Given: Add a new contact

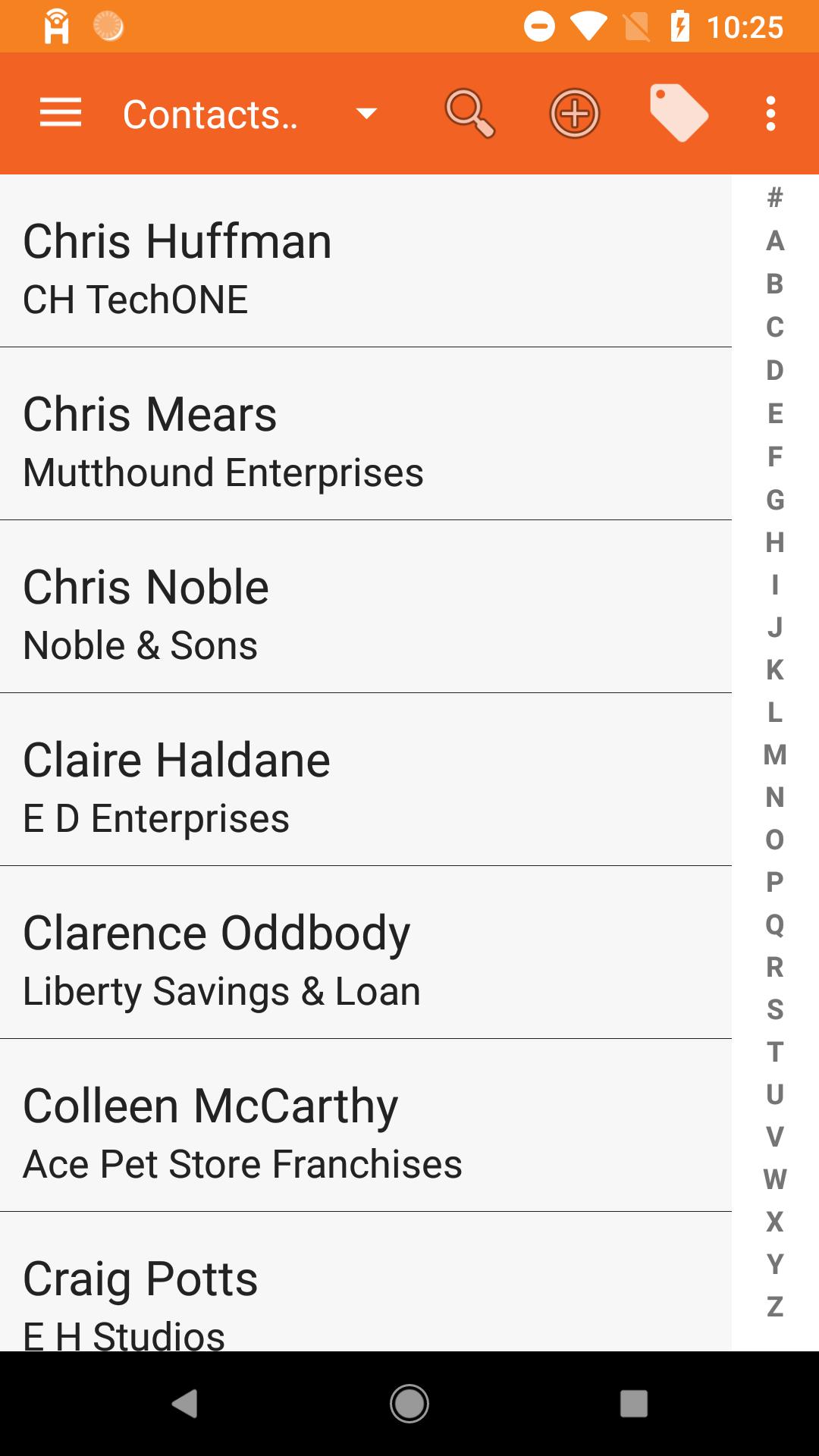Looking at the screenshot, I should pyautogui.click(x=574, y=114).
